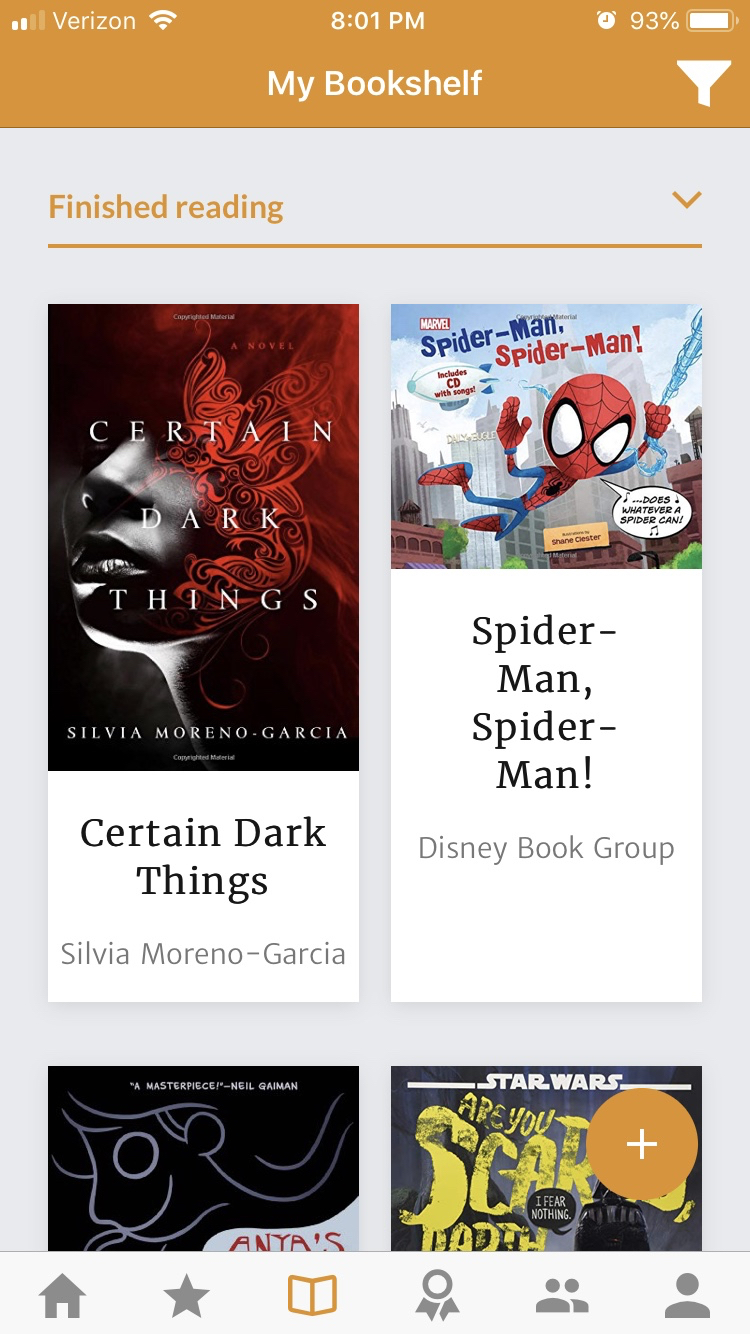Open the Finished reading heading link
This screenshot has width=750, height=1334.
click(x=164, y=206)
